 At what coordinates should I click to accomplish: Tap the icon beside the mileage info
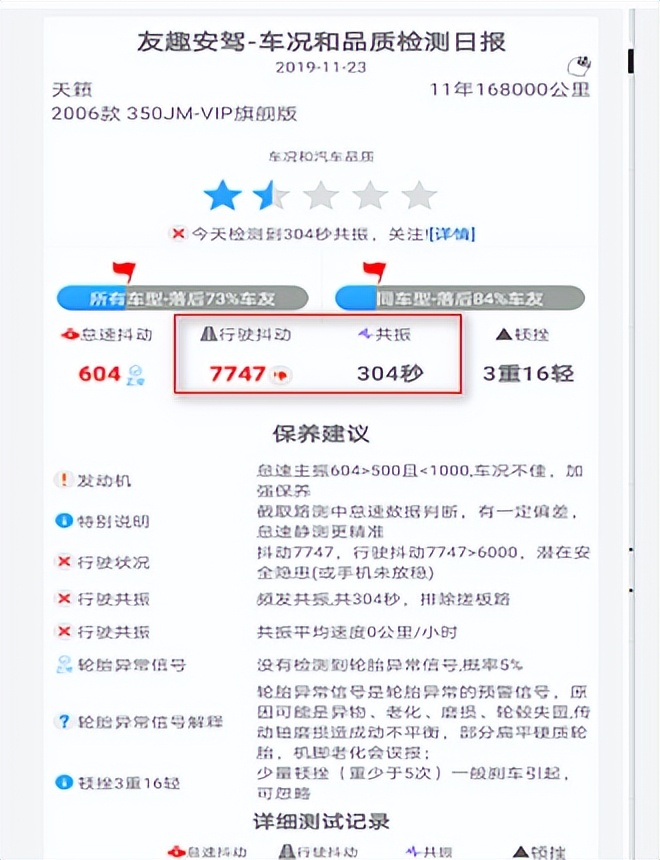(578, 66)
